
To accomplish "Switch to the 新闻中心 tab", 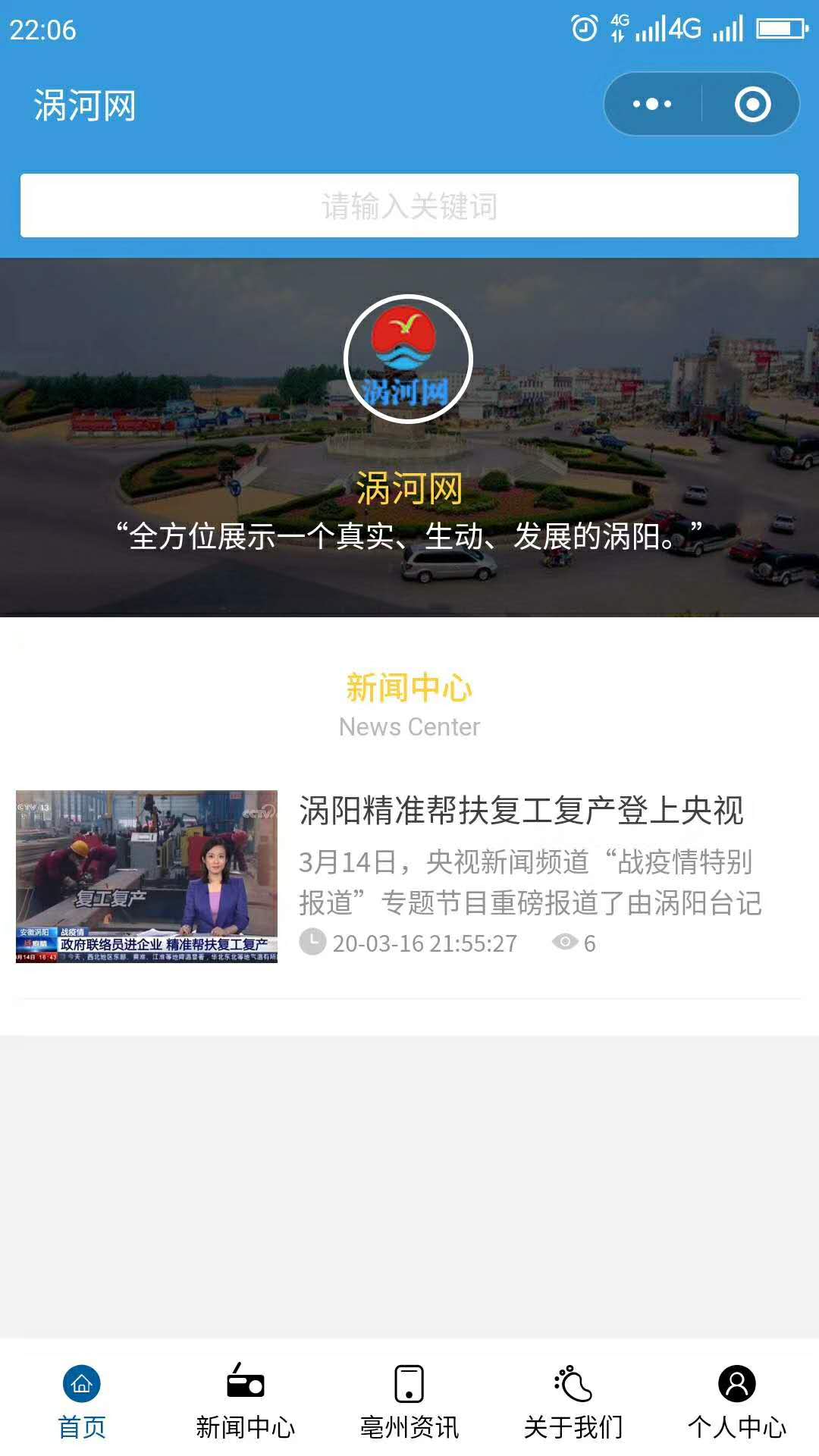I will (246, 1401).
